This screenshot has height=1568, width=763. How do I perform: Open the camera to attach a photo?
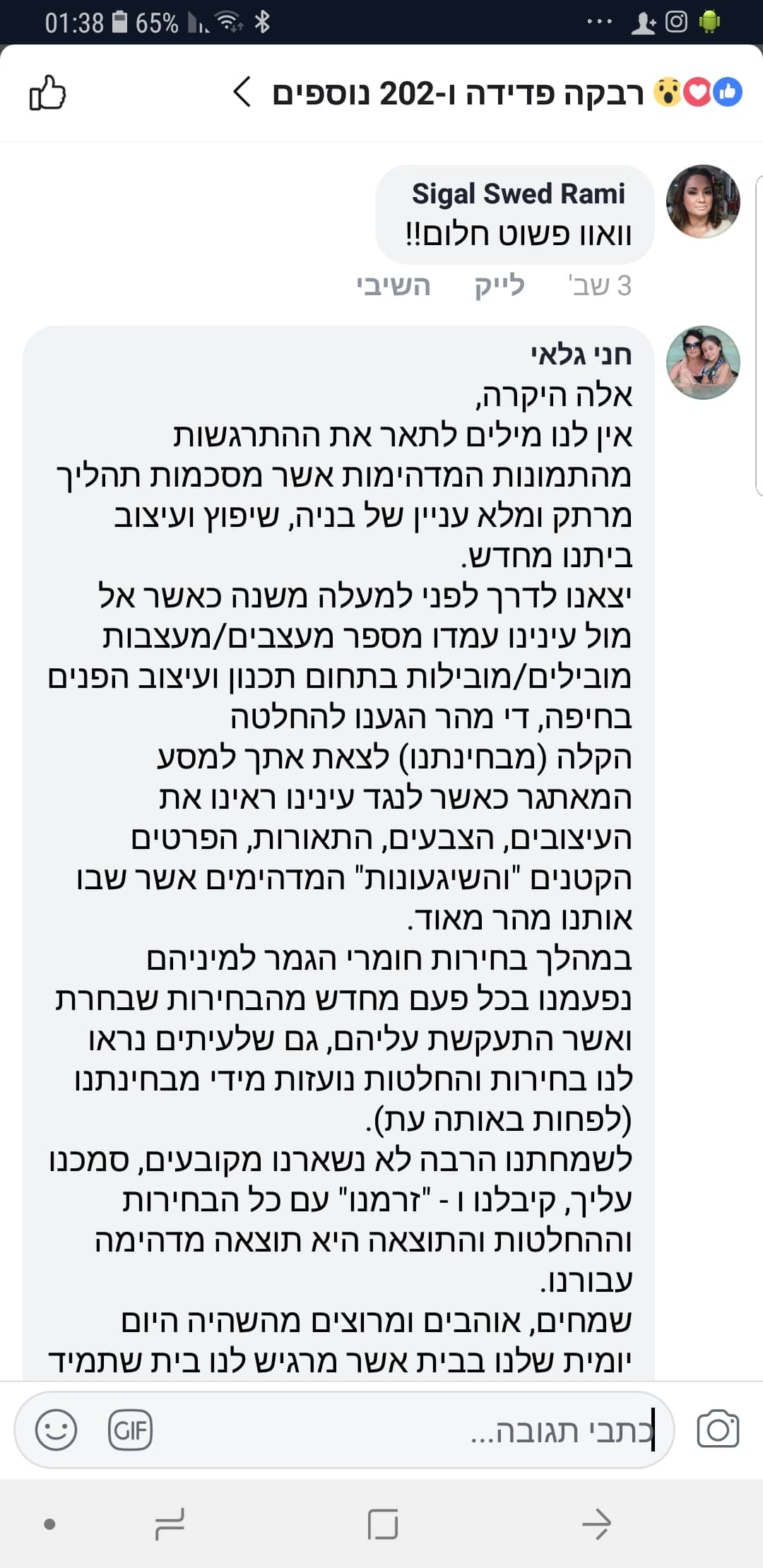[x=718, y=1430]
